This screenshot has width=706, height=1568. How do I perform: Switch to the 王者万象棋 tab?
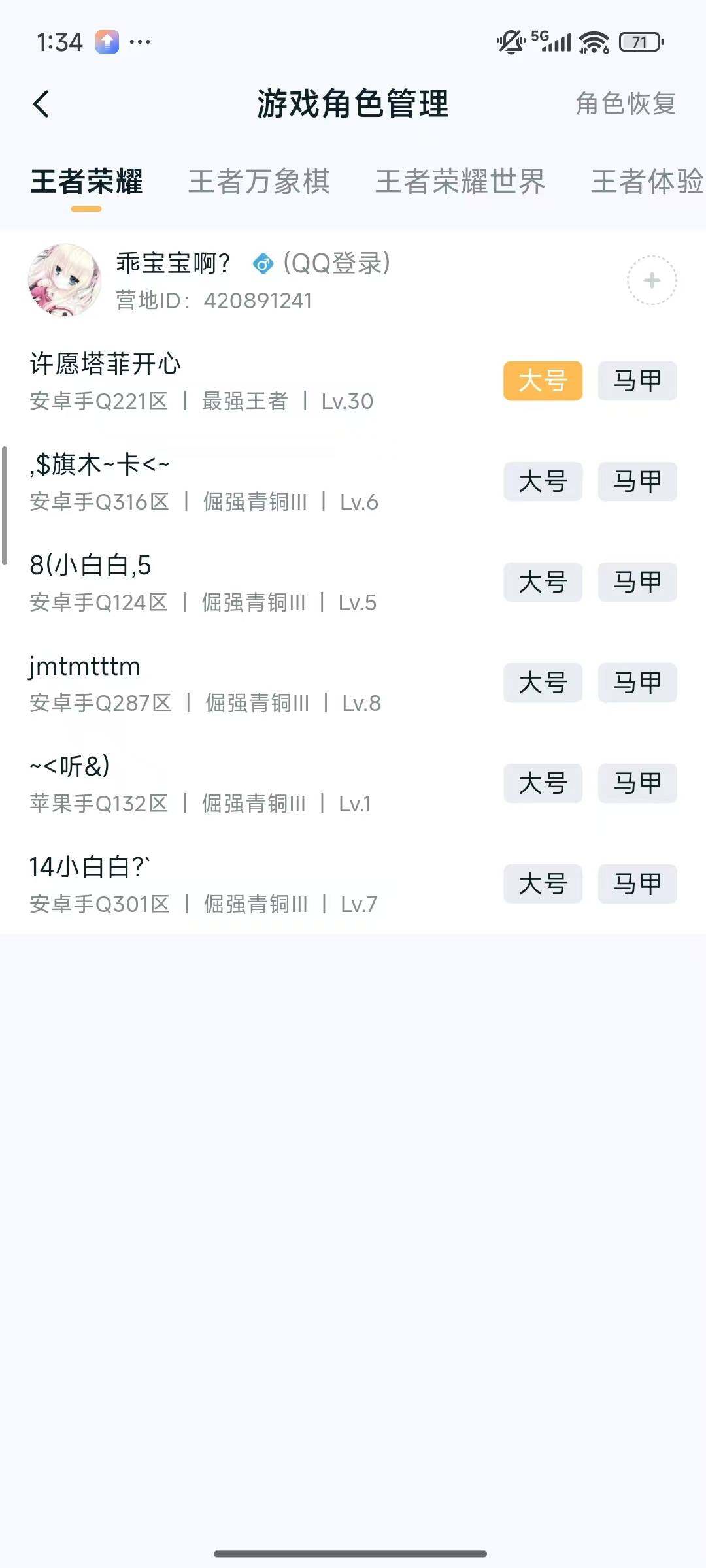click(x=260, y=183)
